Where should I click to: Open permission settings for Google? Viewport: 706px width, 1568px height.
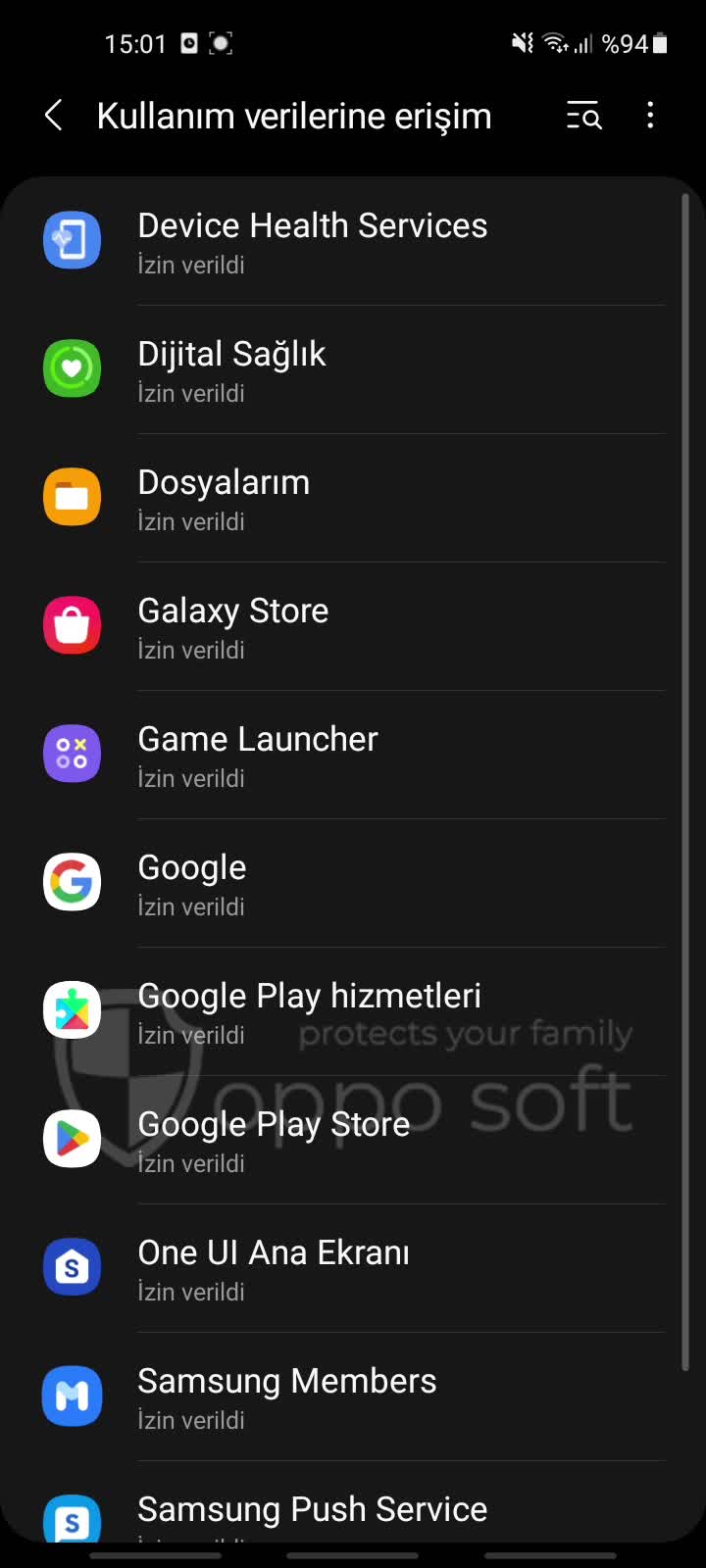pyautogui.click(x=353, y=882)
